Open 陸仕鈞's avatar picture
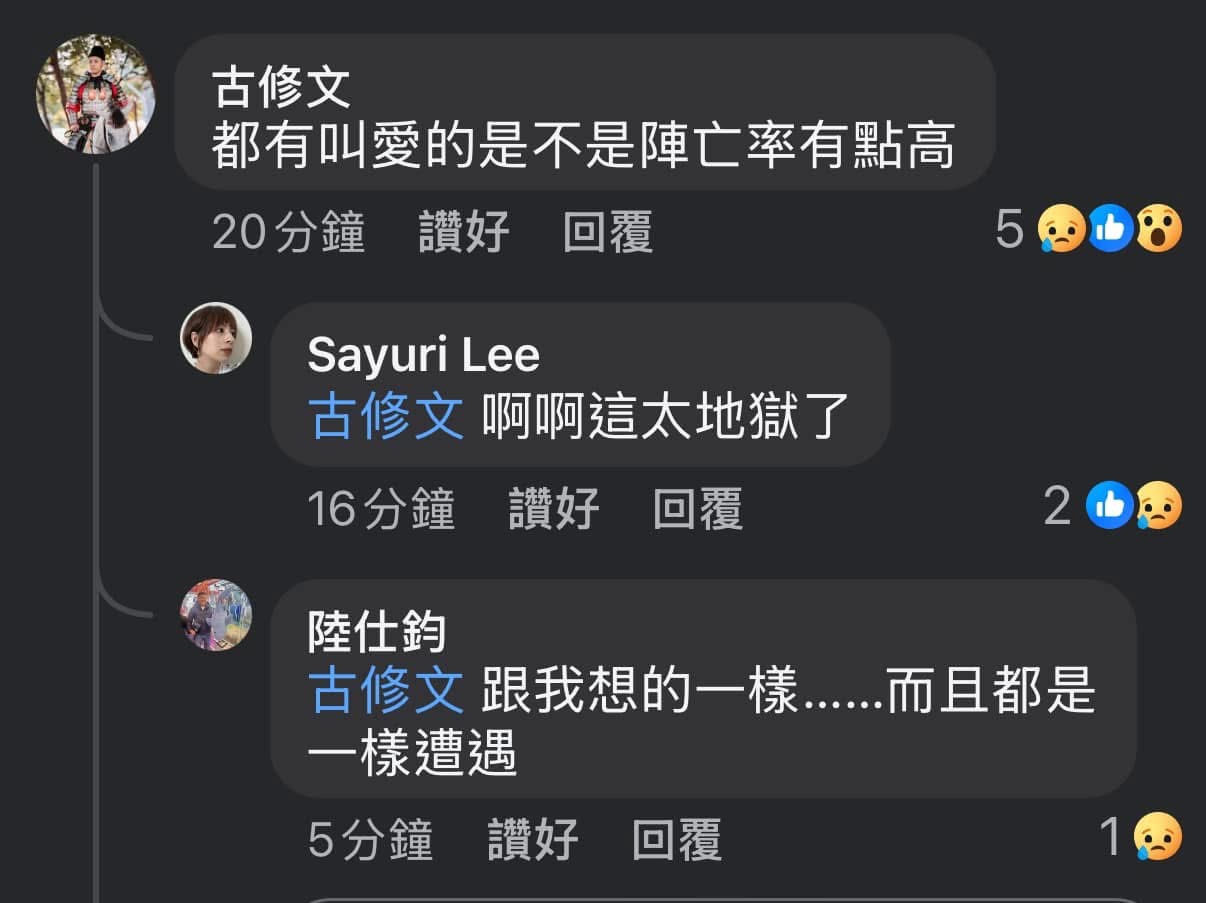Image resolution: width=1206 pixels, height=903 pixels. pyautogui.click(x=215, y=615)
